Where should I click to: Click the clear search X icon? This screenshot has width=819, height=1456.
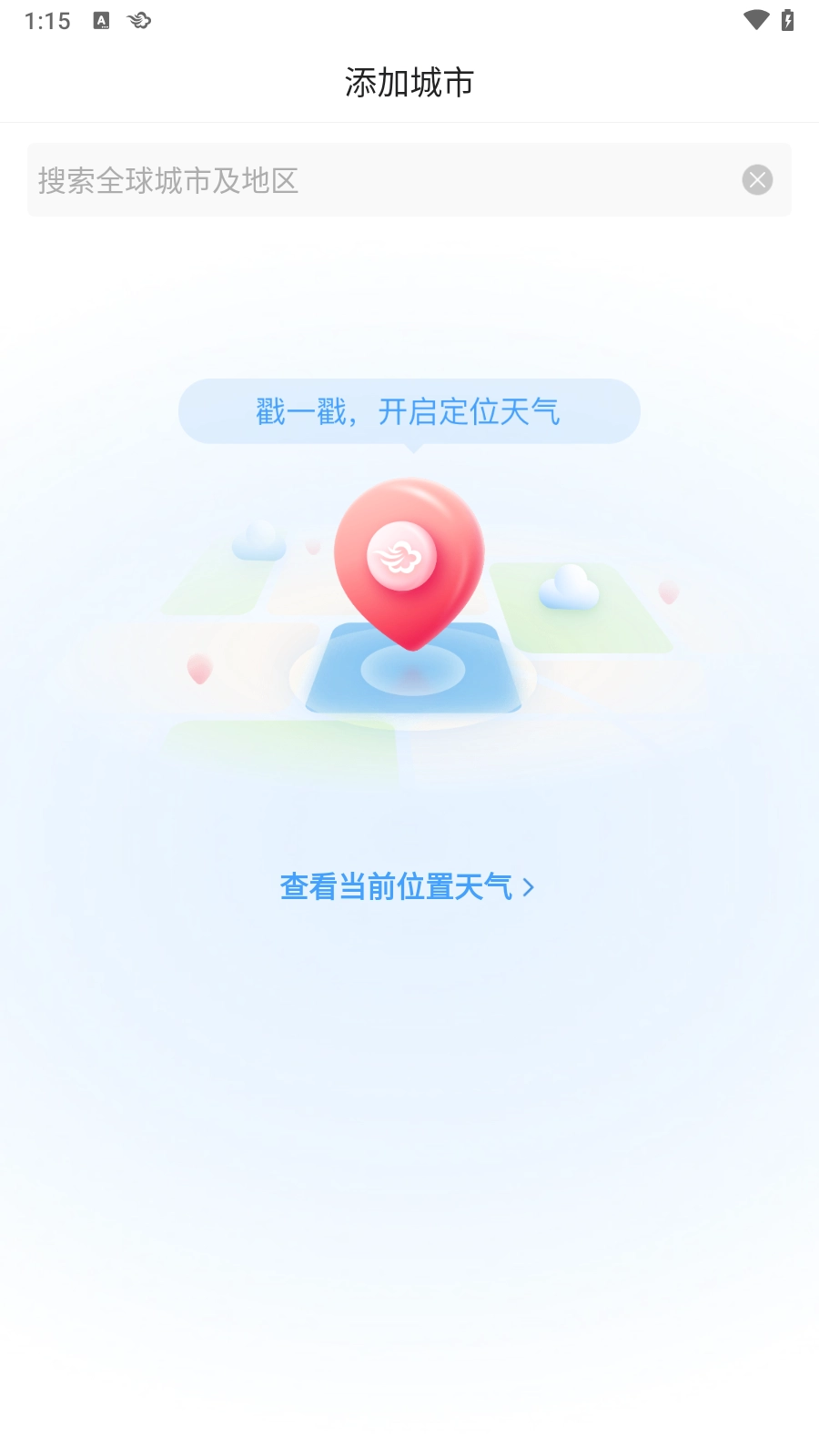pos(757,180)
